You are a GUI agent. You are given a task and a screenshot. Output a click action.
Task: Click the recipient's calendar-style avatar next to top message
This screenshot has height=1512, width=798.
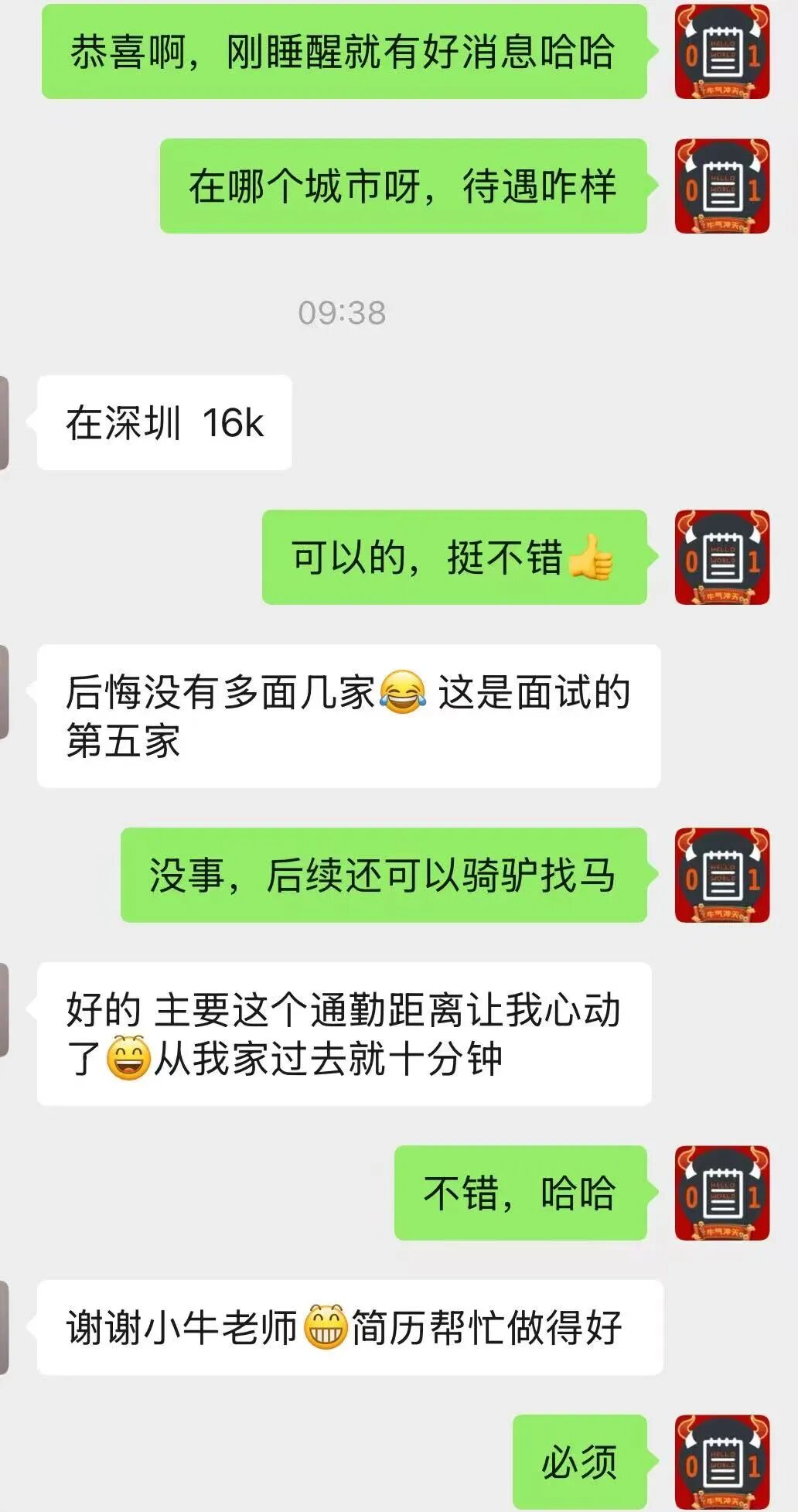(x=721, y=50)
